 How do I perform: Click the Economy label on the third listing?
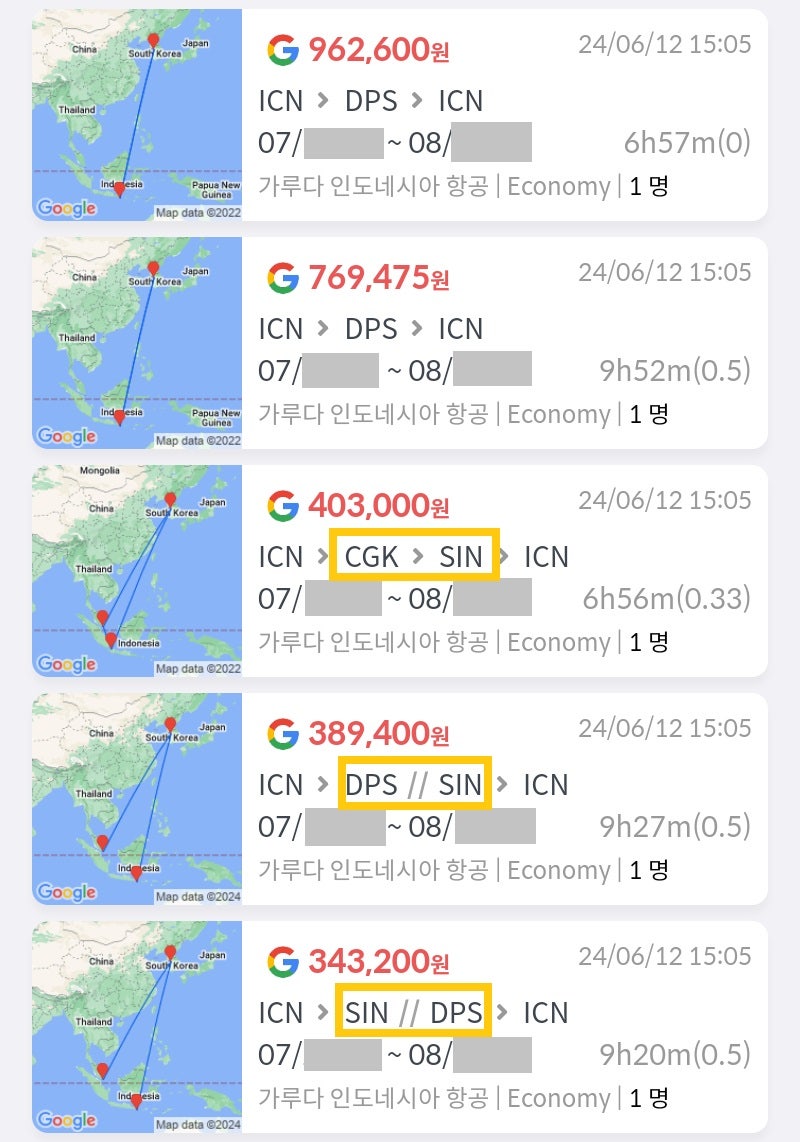point(557,641)
